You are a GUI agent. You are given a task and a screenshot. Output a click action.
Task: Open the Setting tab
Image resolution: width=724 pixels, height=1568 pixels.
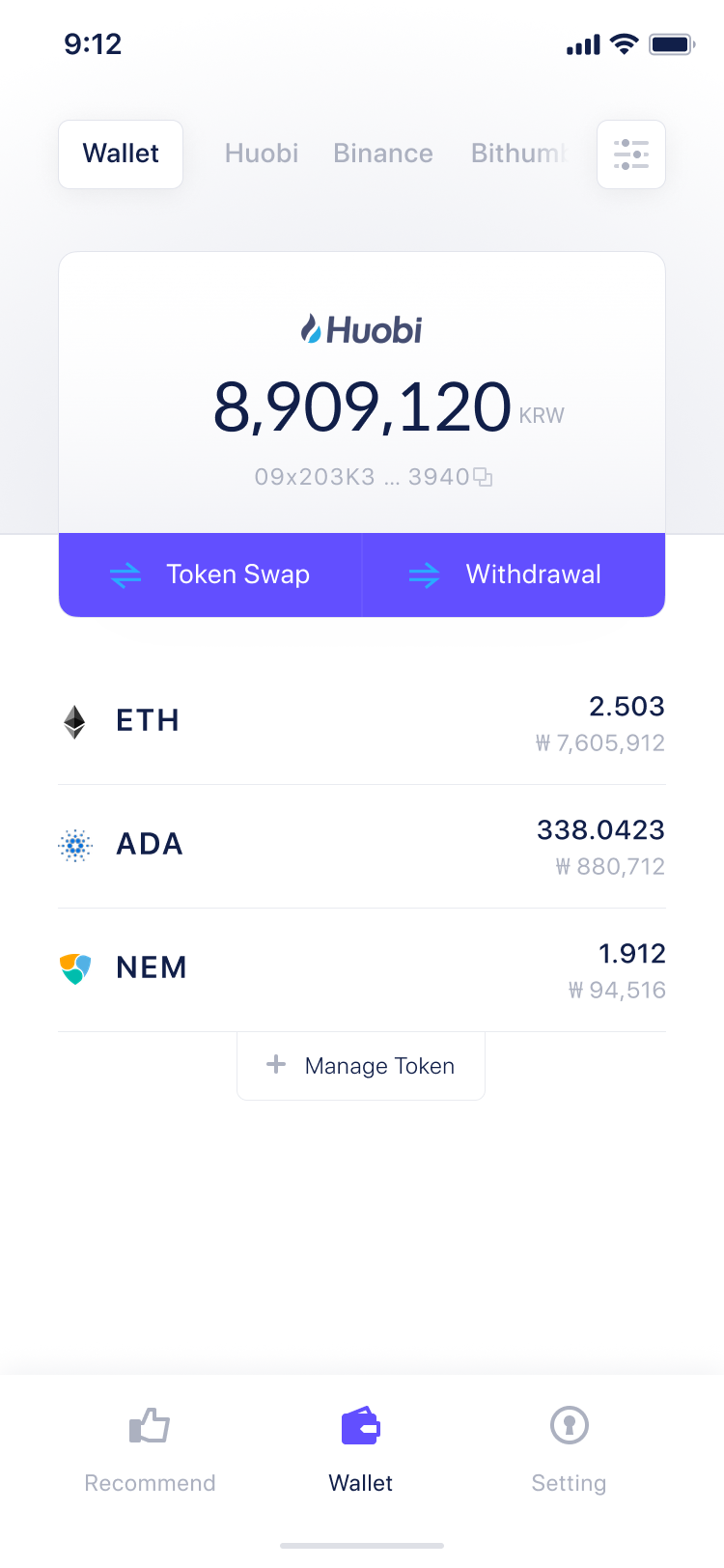click(570, 1450)
